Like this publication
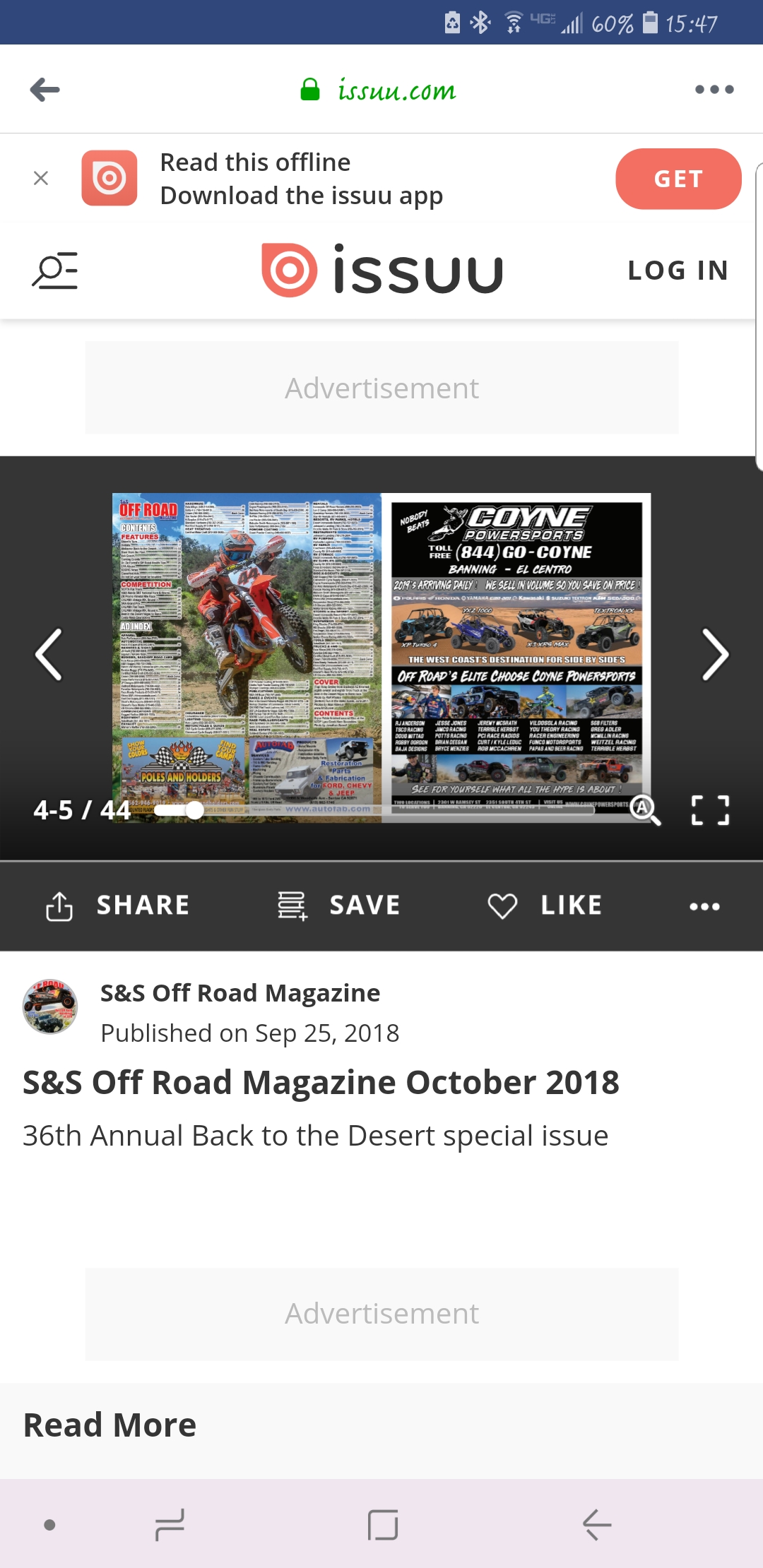763x1568 pixels. 545,905
